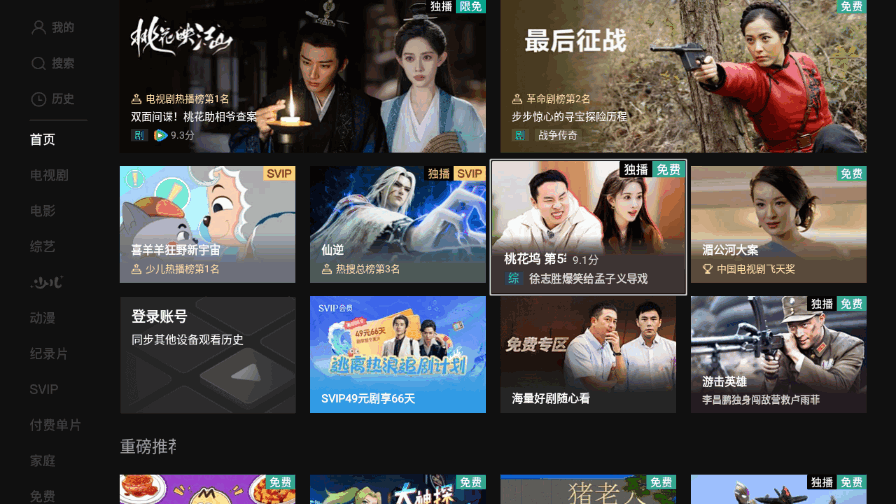
Task: Play the 仙逆 animation card
Action: click(397, 224)
